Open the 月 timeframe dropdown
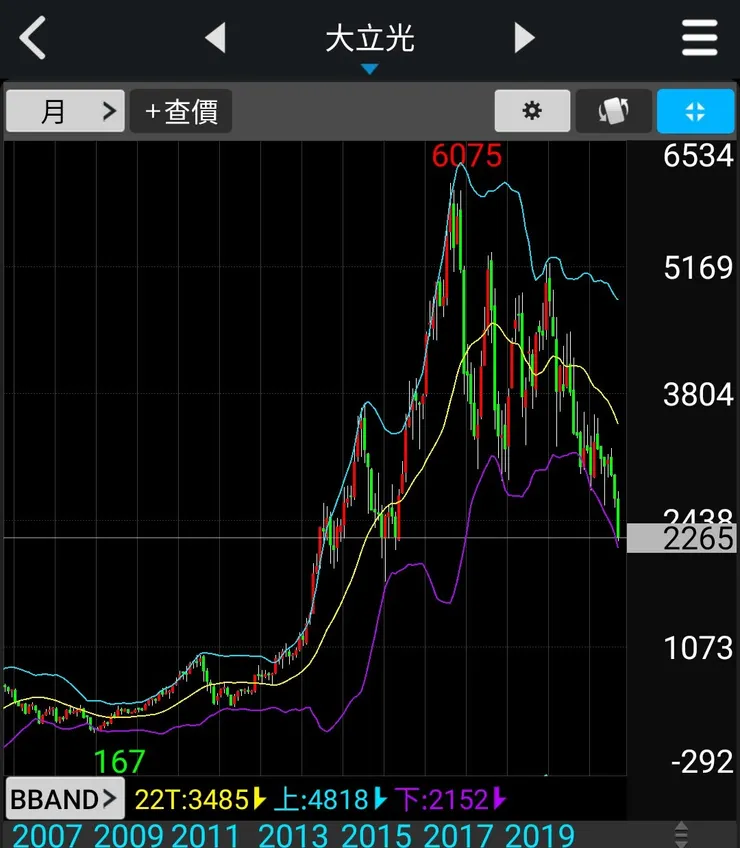 pos(64,111)
